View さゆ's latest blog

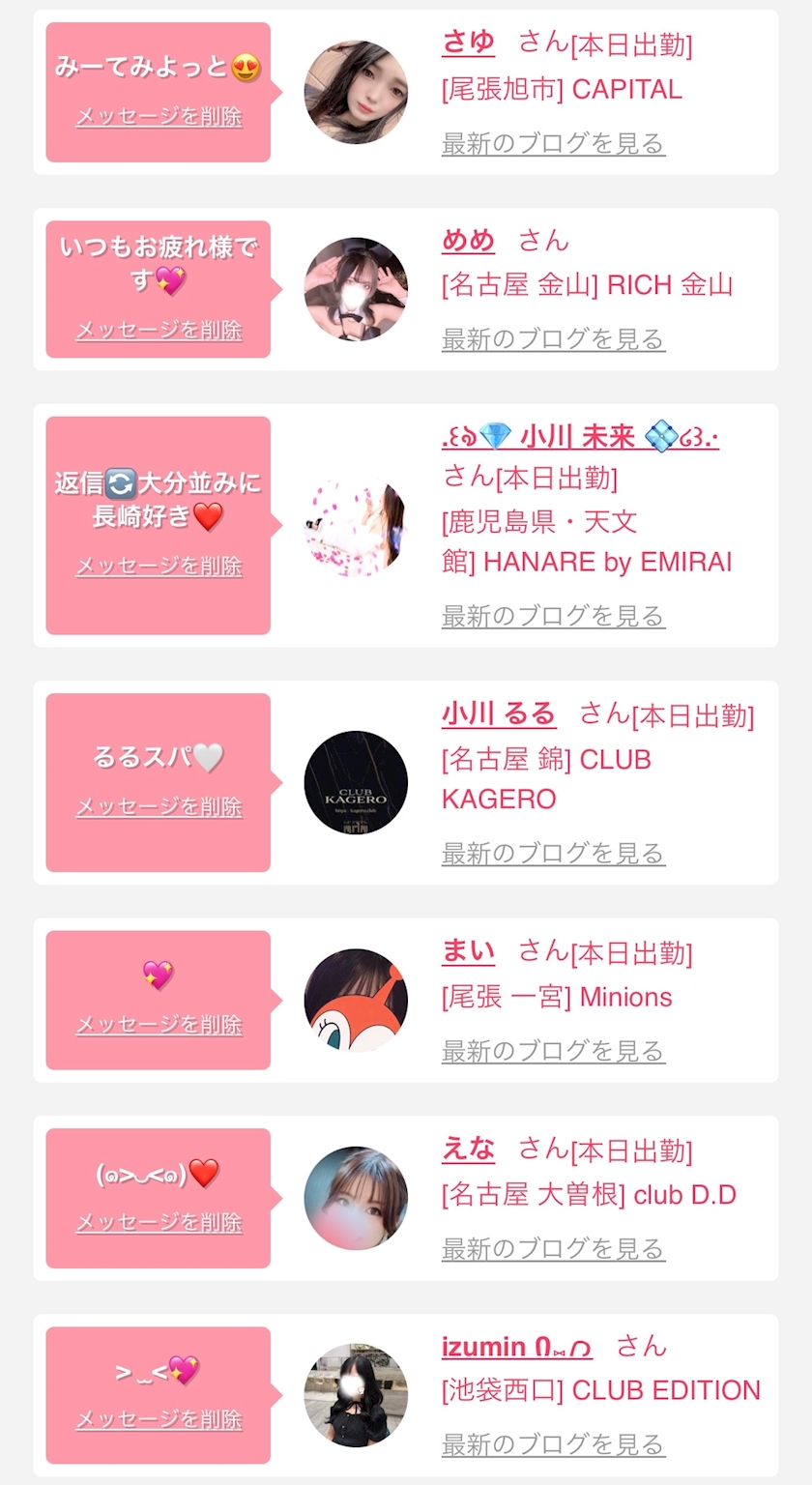(553, 144)
